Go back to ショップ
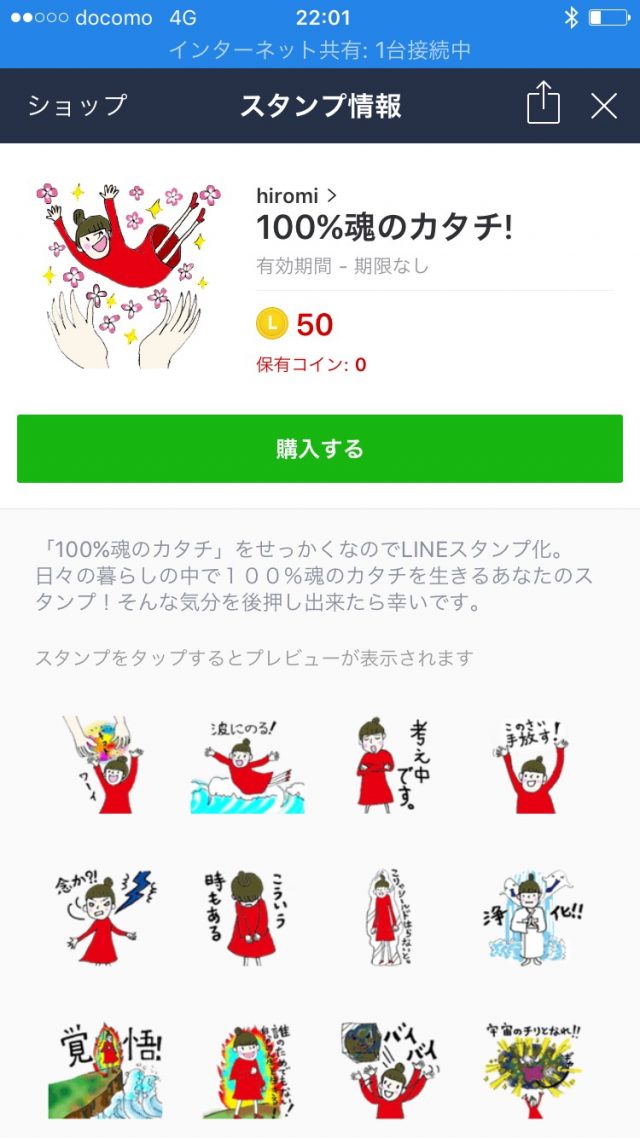This screenshot has width=640, height=1138. coord(77,105)
